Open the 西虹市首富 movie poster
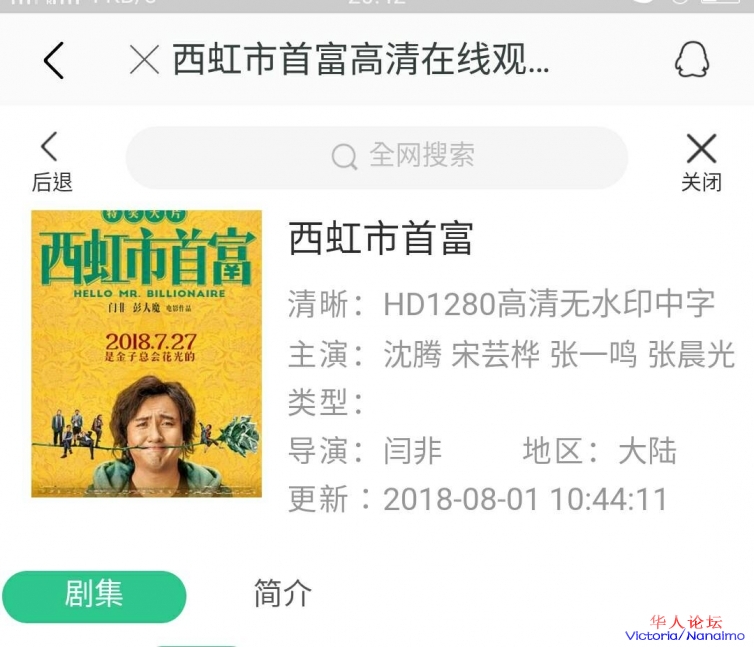The width and height of the screenshot is (754, 647). coord(147,353)
